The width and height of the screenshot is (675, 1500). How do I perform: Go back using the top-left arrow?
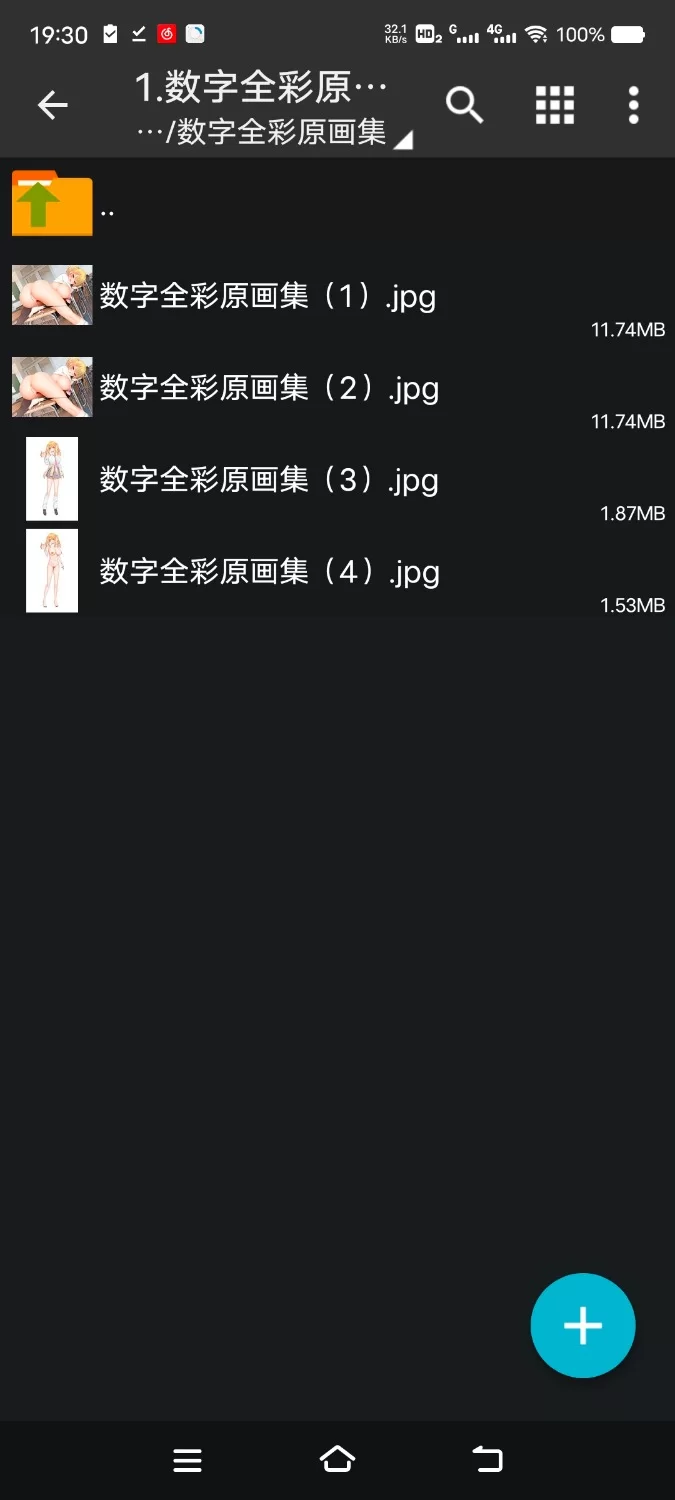click(53, 105)
